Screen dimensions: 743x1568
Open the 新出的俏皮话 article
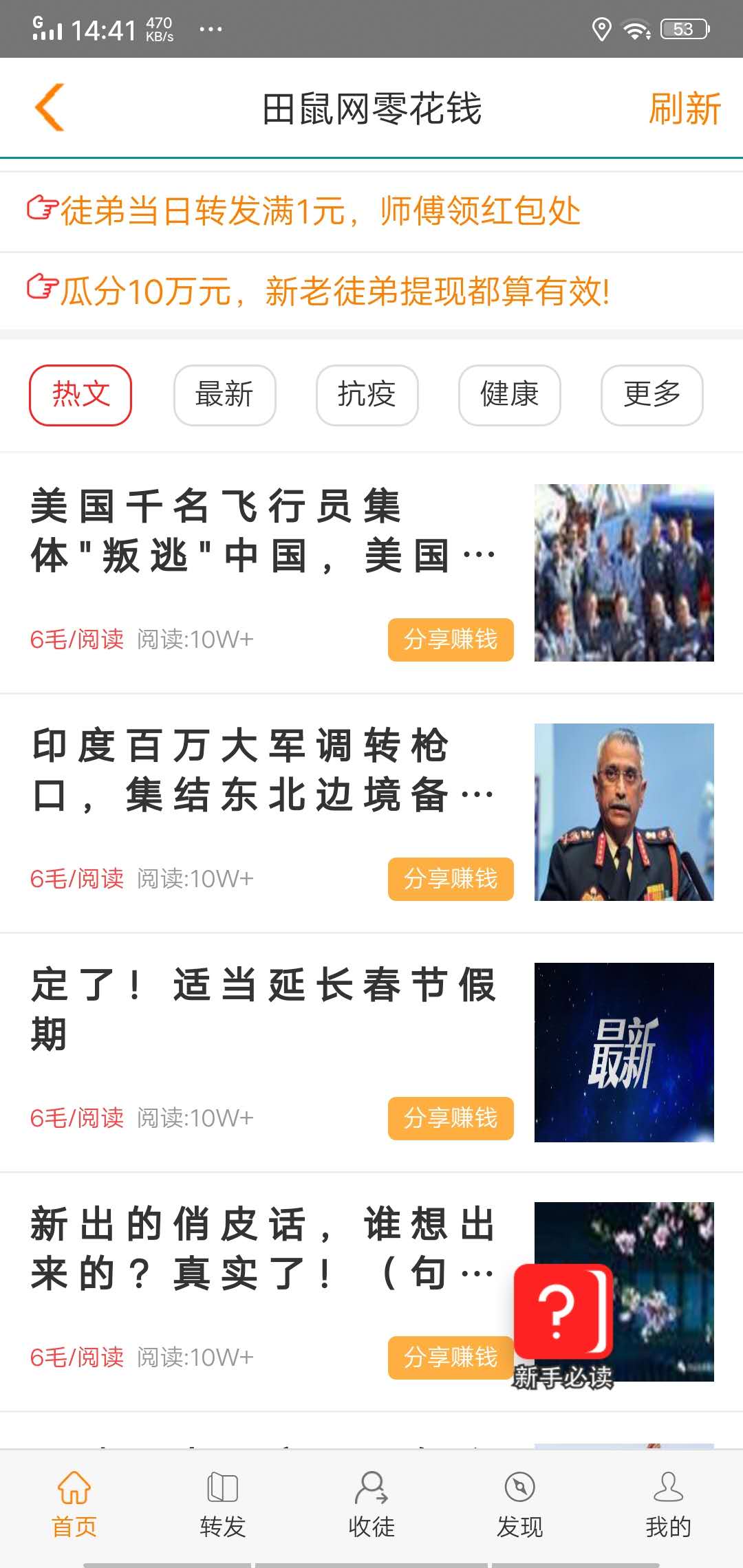(261, 1249)
